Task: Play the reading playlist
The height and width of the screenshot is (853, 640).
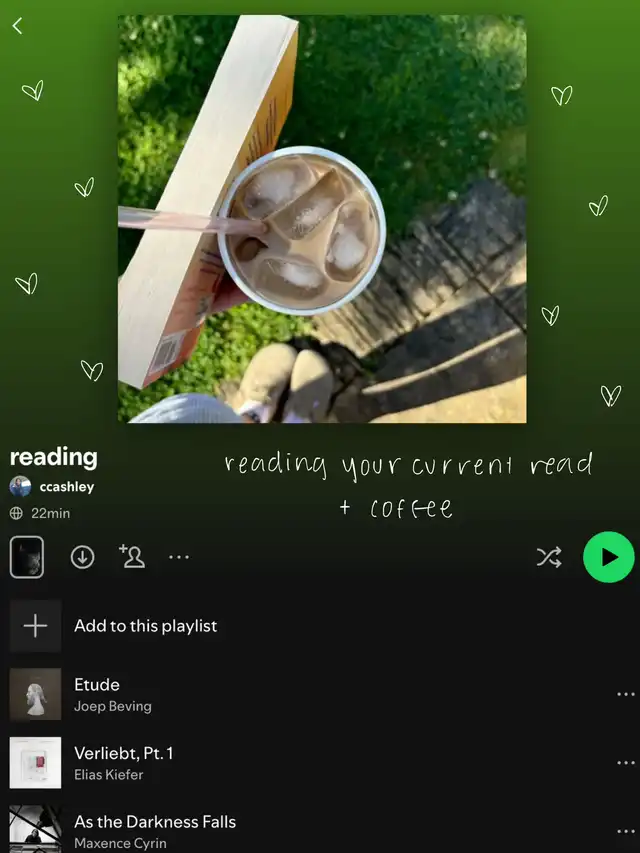Action: pos(608,557)
